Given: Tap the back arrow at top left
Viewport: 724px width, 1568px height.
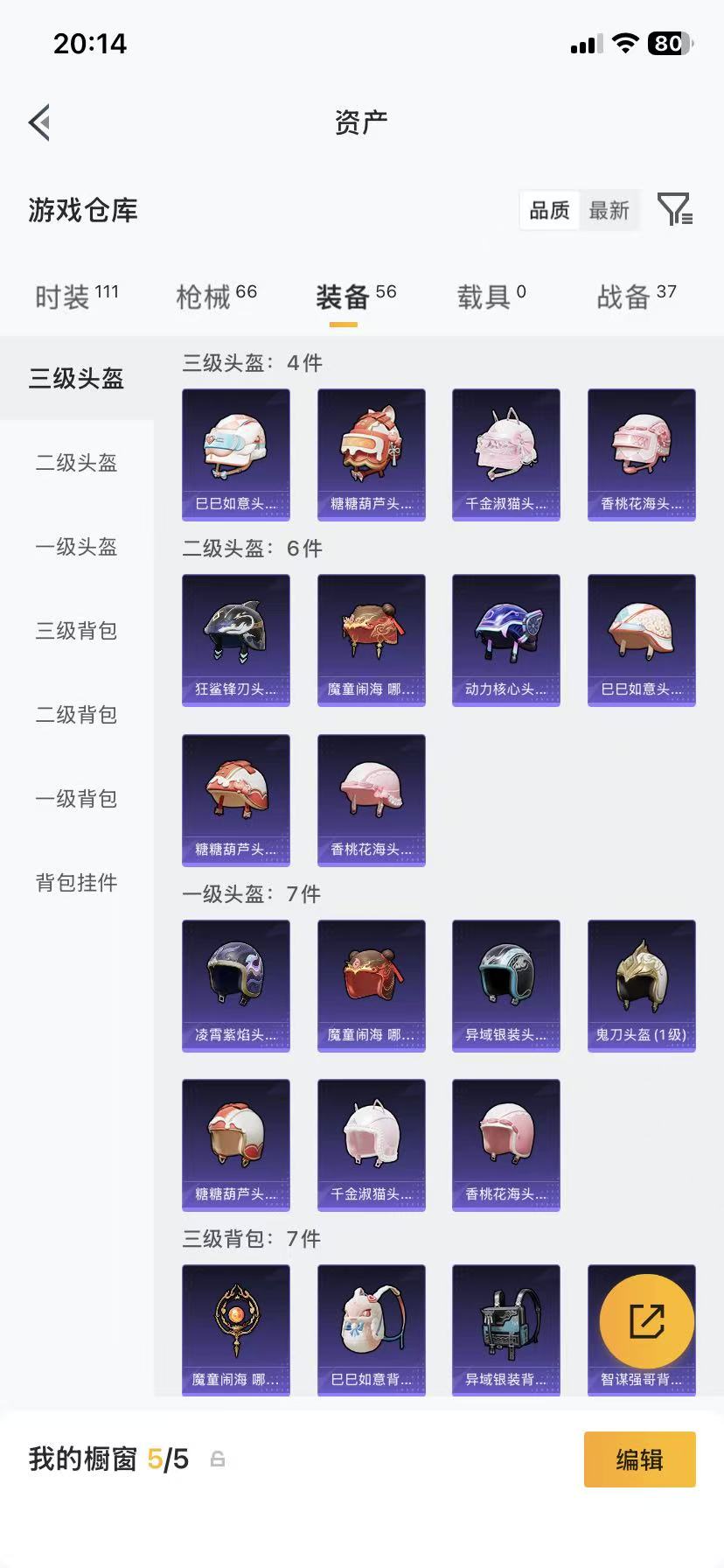Looking at the screenshot, I should [38, 122].
